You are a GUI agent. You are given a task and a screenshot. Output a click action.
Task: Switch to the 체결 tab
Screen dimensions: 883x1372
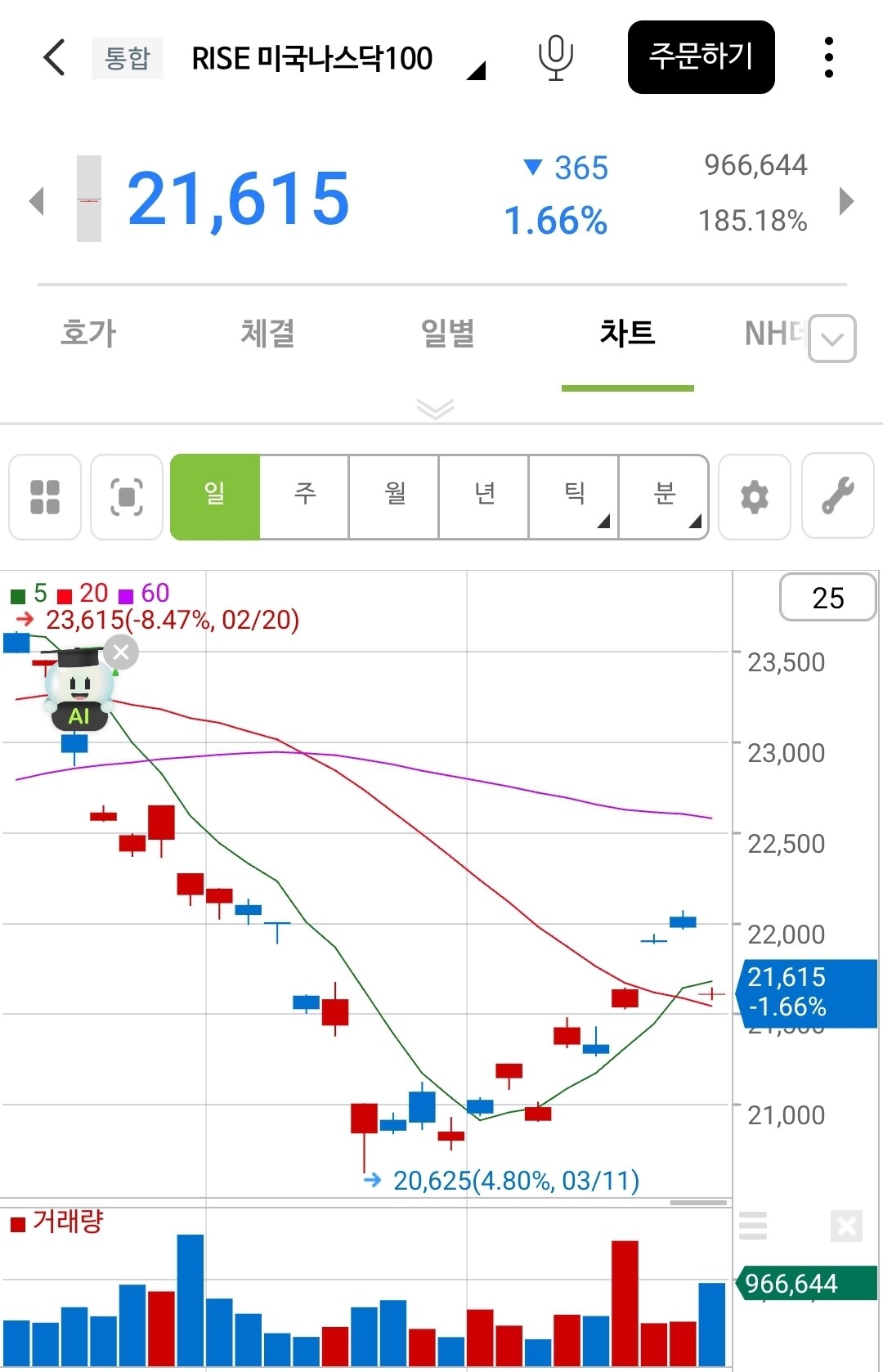point(267,334)
